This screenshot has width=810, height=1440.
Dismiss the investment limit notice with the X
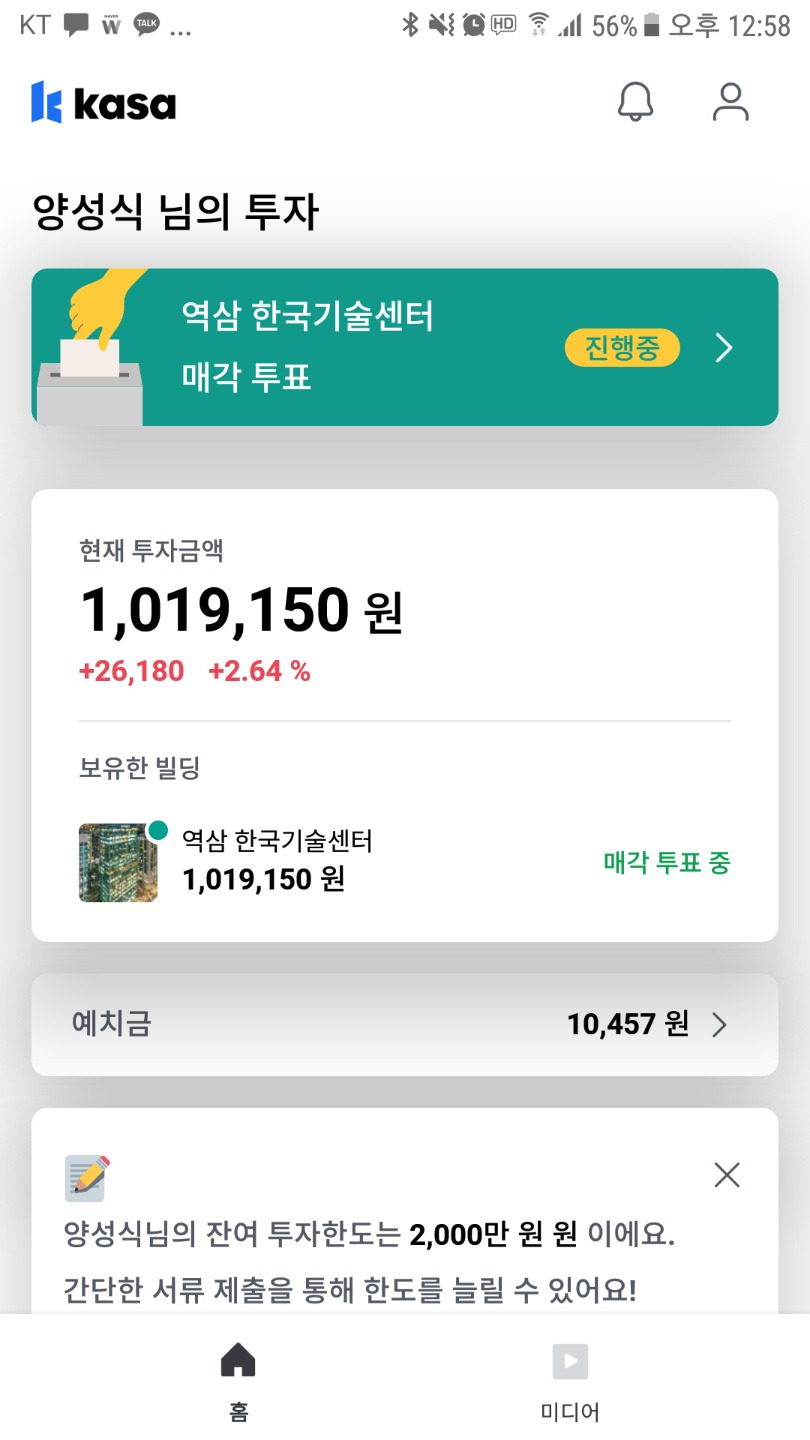[726, 1175]
